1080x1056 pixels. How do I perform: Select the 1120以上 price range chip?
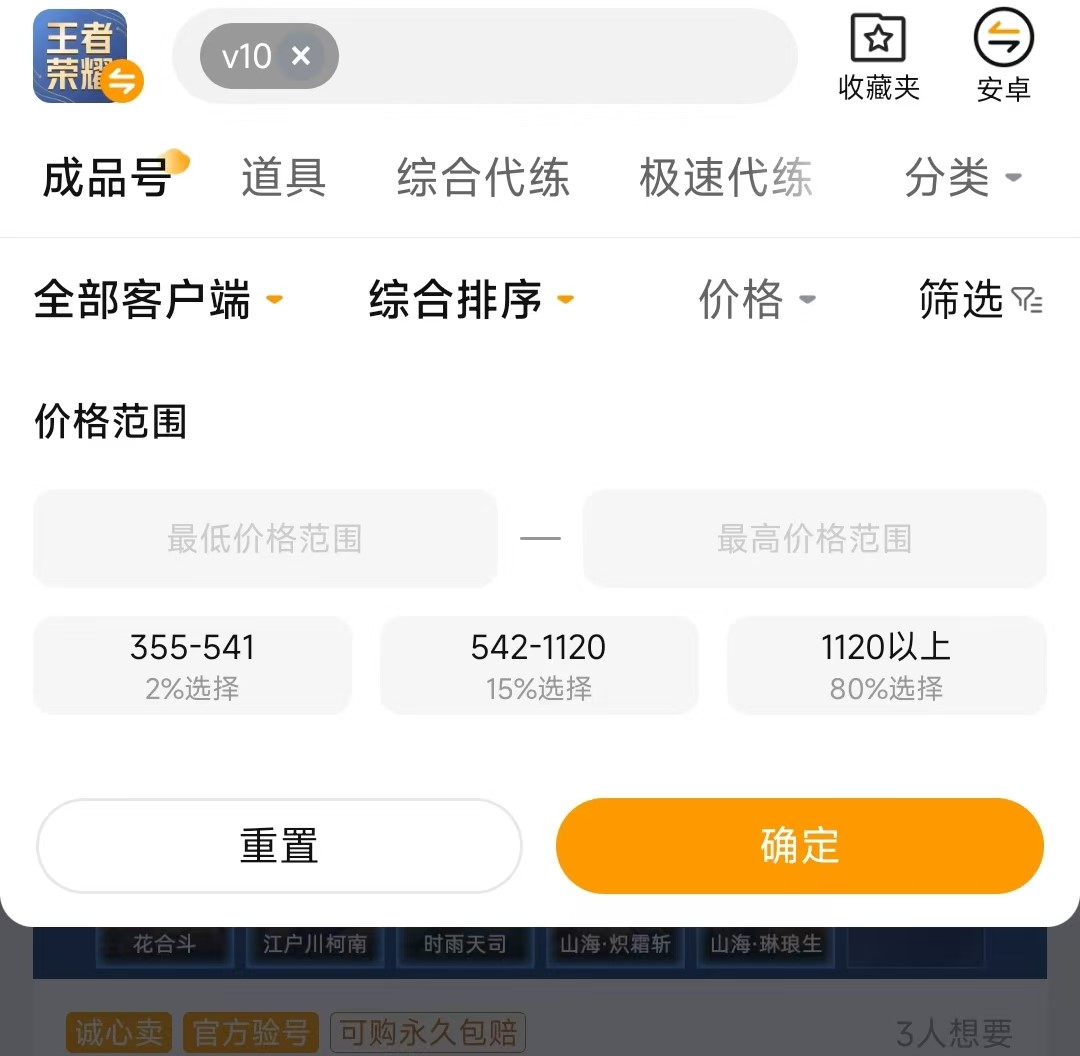886,665
